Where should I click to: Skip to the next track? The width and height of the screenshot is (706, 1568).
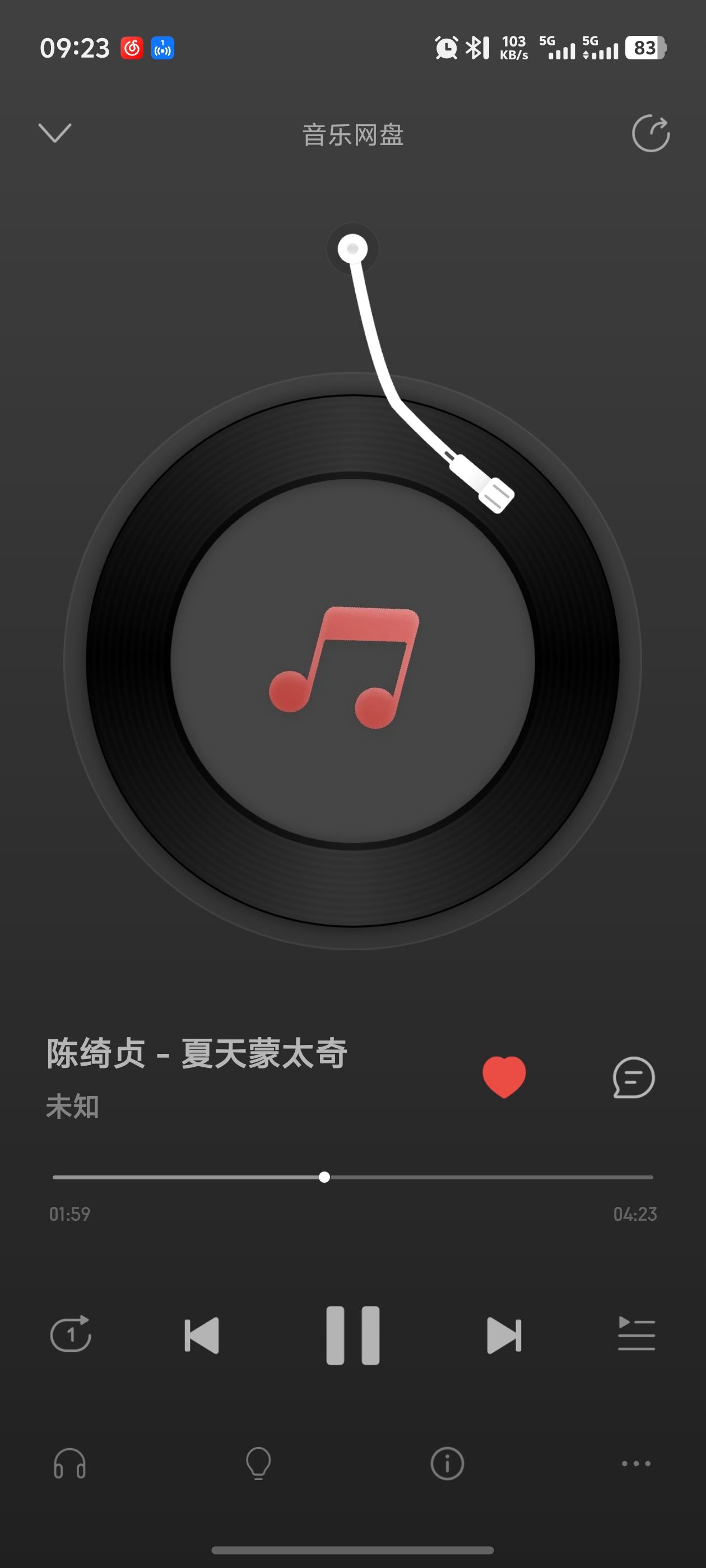click(x=504, y=1336)
